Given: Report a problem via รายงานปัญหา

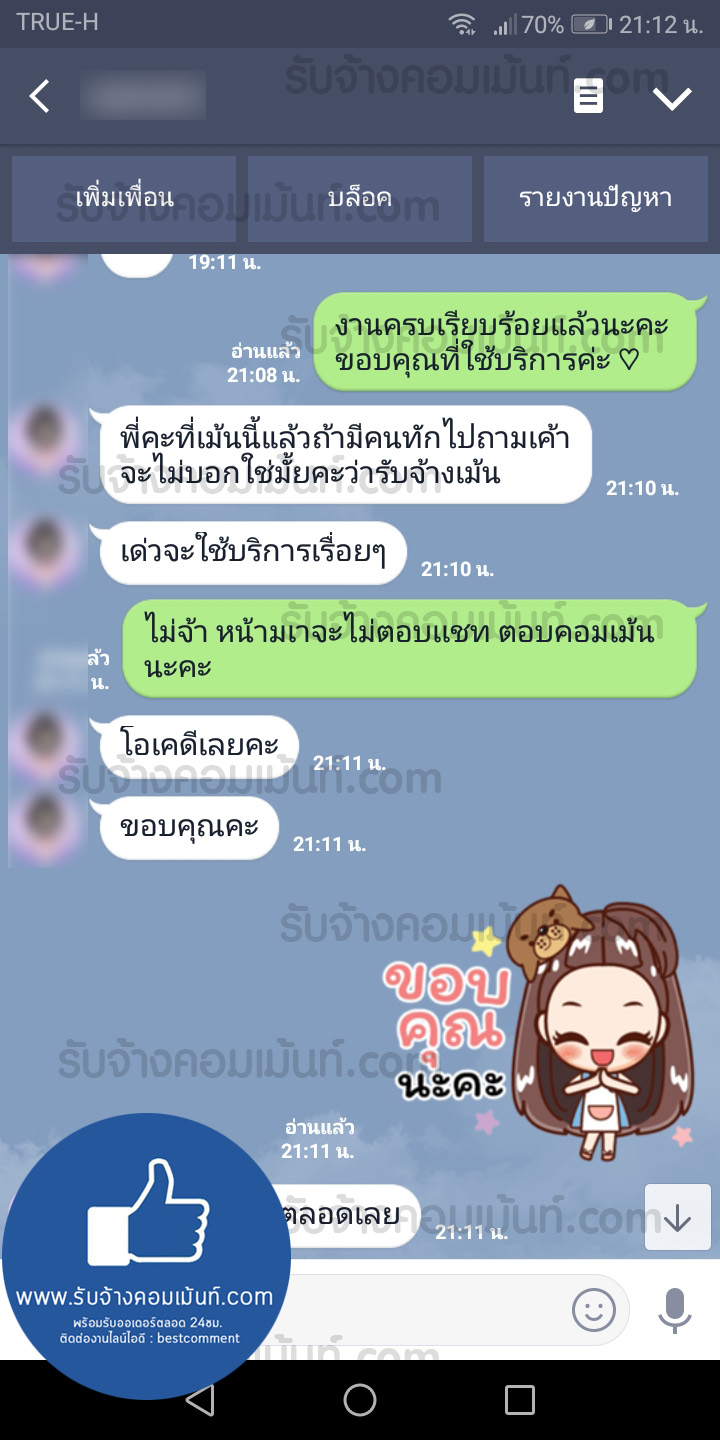Looking at the screenshot, I should pos(596,198).
